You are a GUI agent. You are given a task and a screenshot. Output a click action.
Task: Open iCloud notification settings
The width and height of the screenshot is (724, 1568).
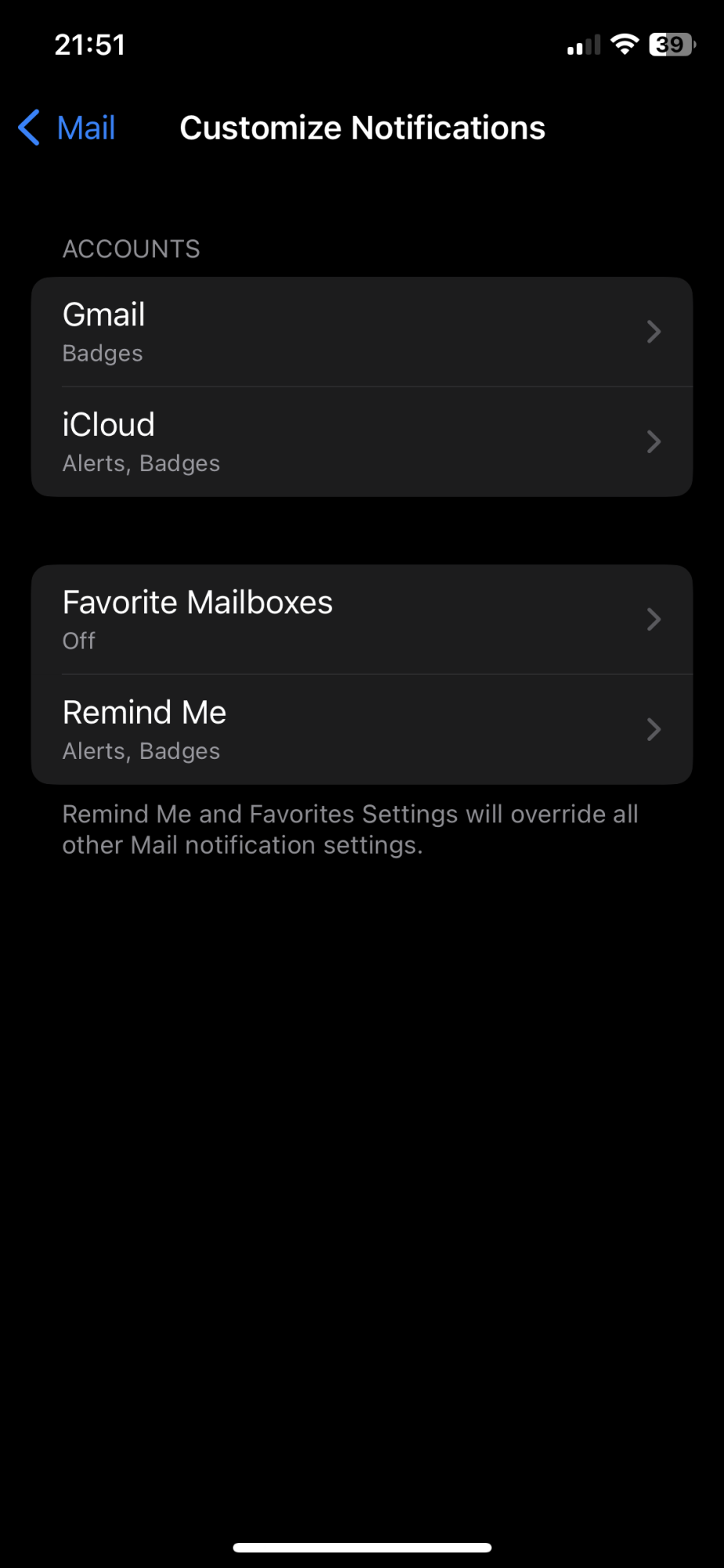[361, 442]
